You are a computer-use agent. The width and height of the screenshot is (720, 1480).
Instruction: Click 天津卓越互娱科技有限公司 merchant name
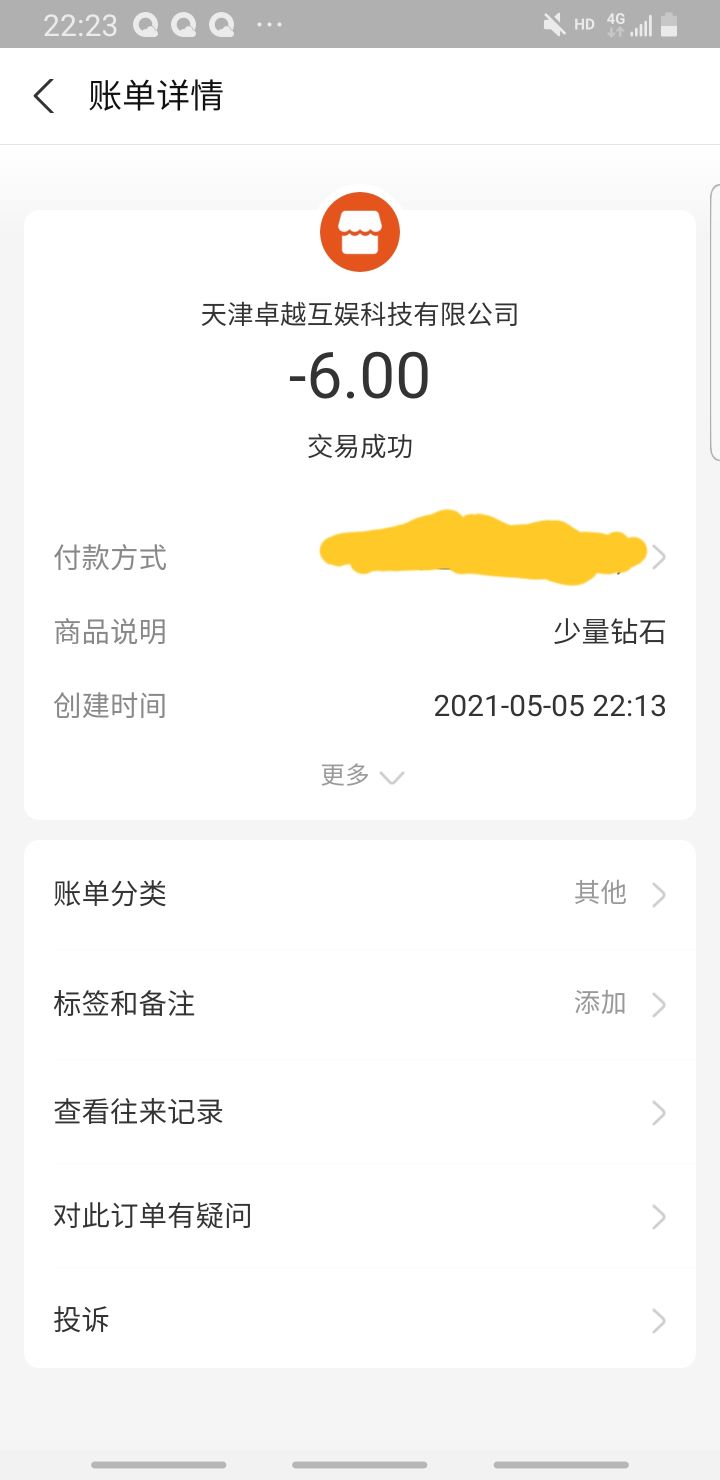pyautogui.click(x=360, y=313)
